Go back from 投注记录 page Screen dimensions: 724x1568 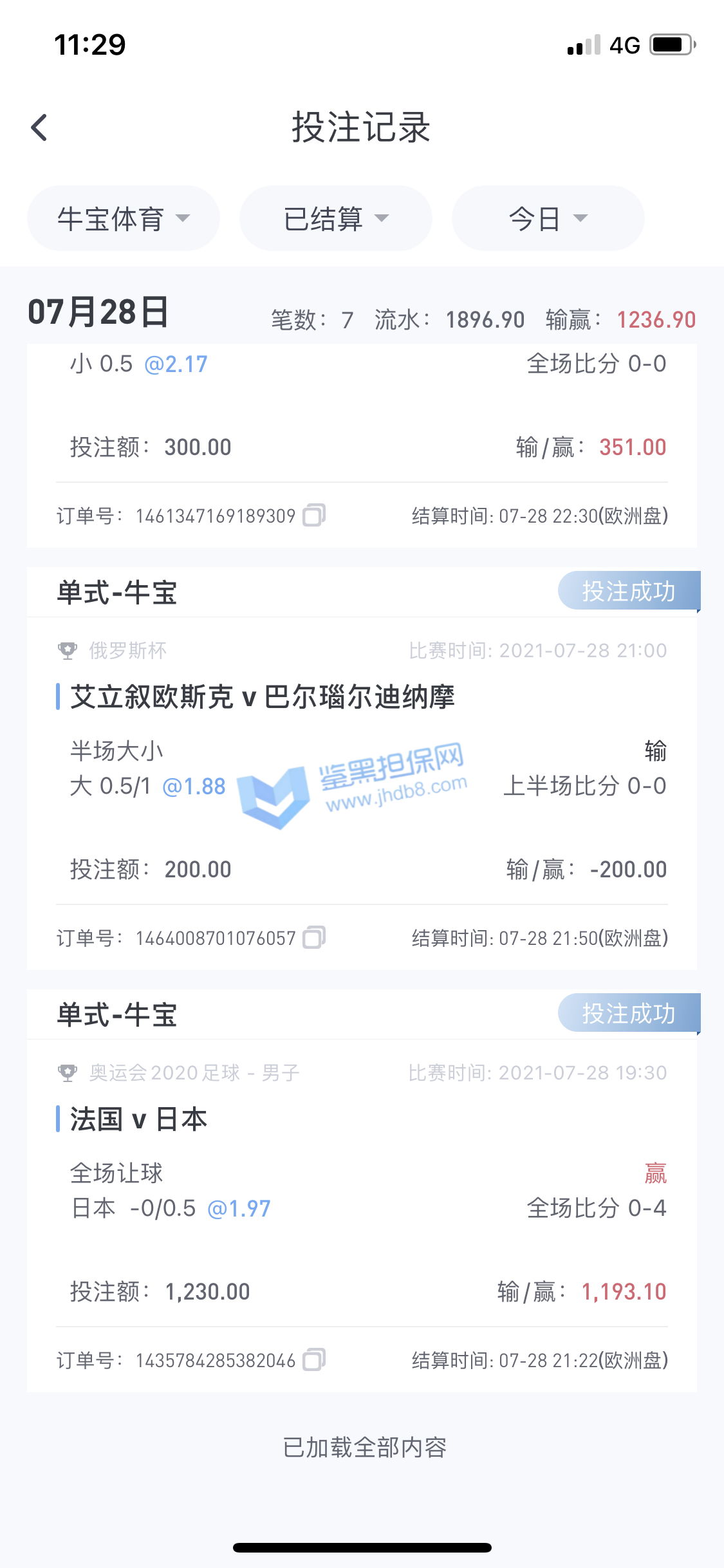point(40,127)
